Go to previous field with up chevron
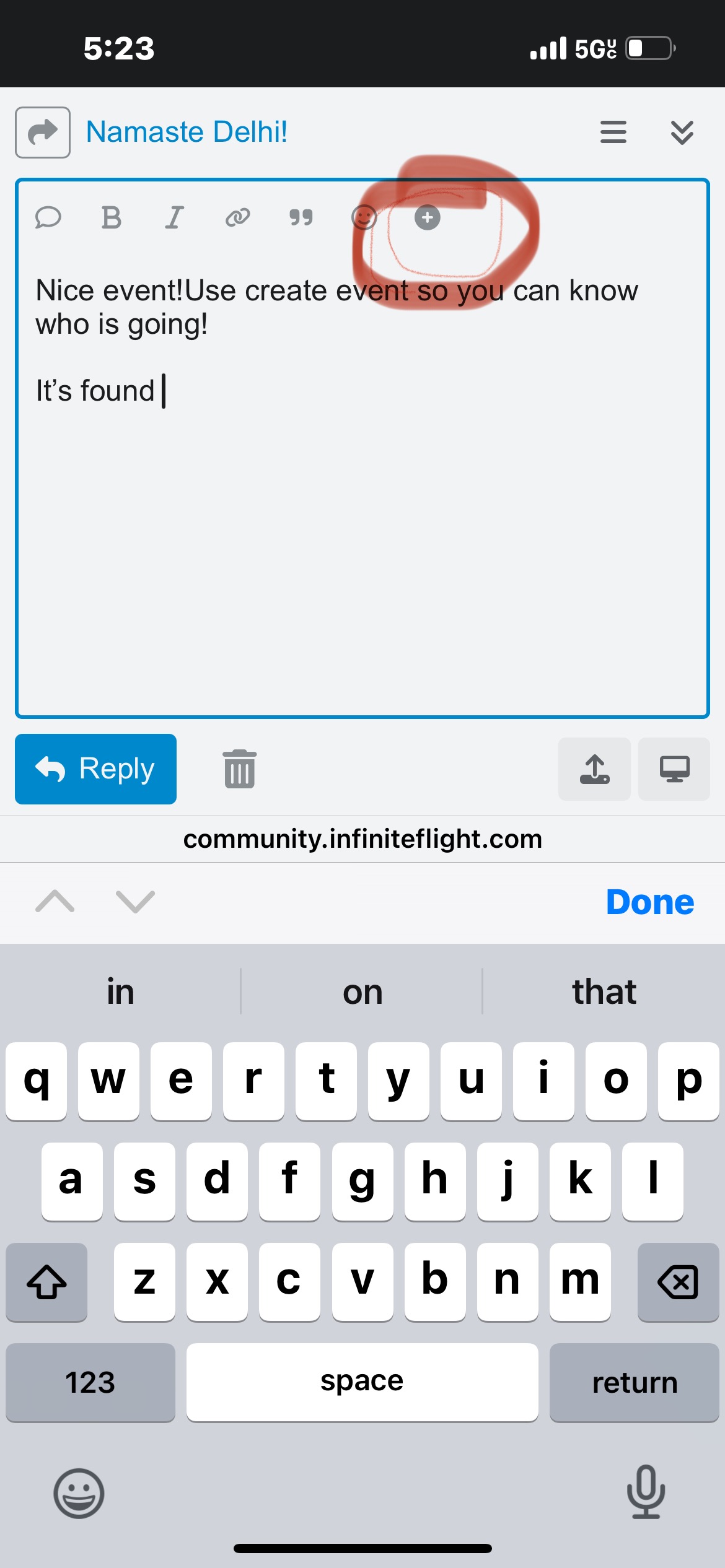Screen dimensions: 725x1568 [55, 902]
